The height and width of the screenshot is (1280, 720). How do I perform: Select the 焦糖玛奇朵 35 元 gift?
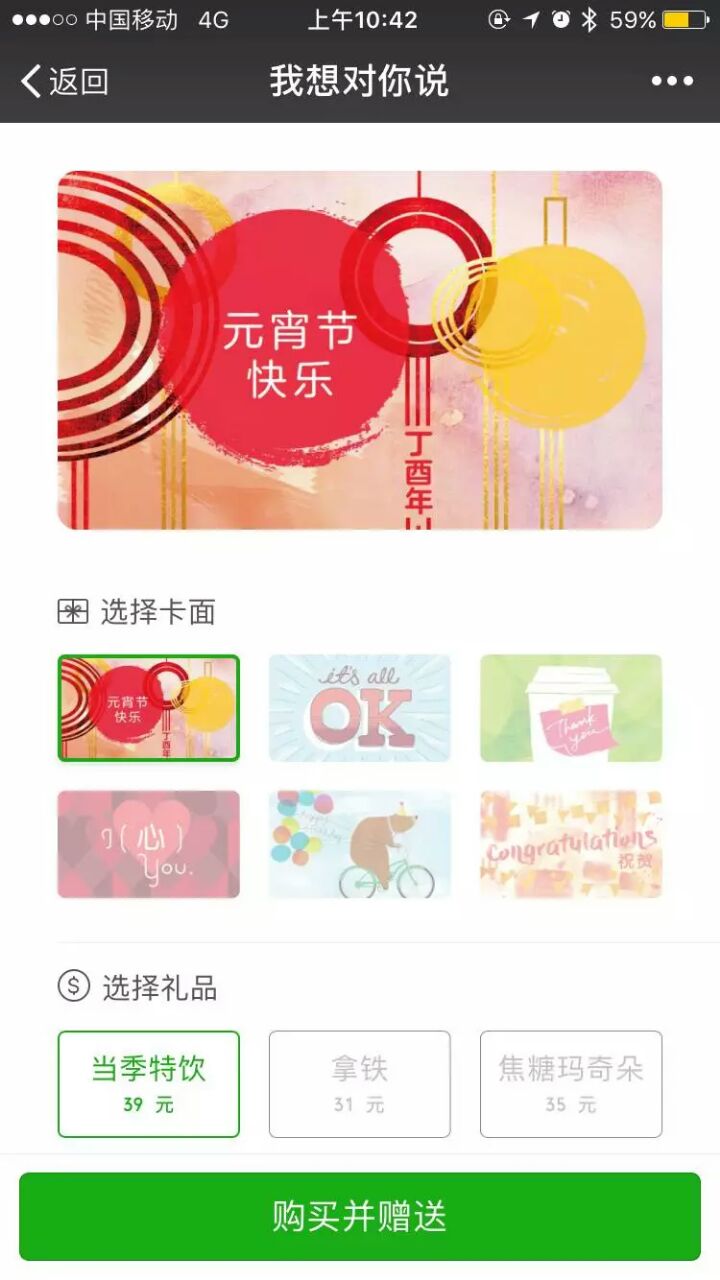(570, 1084)
